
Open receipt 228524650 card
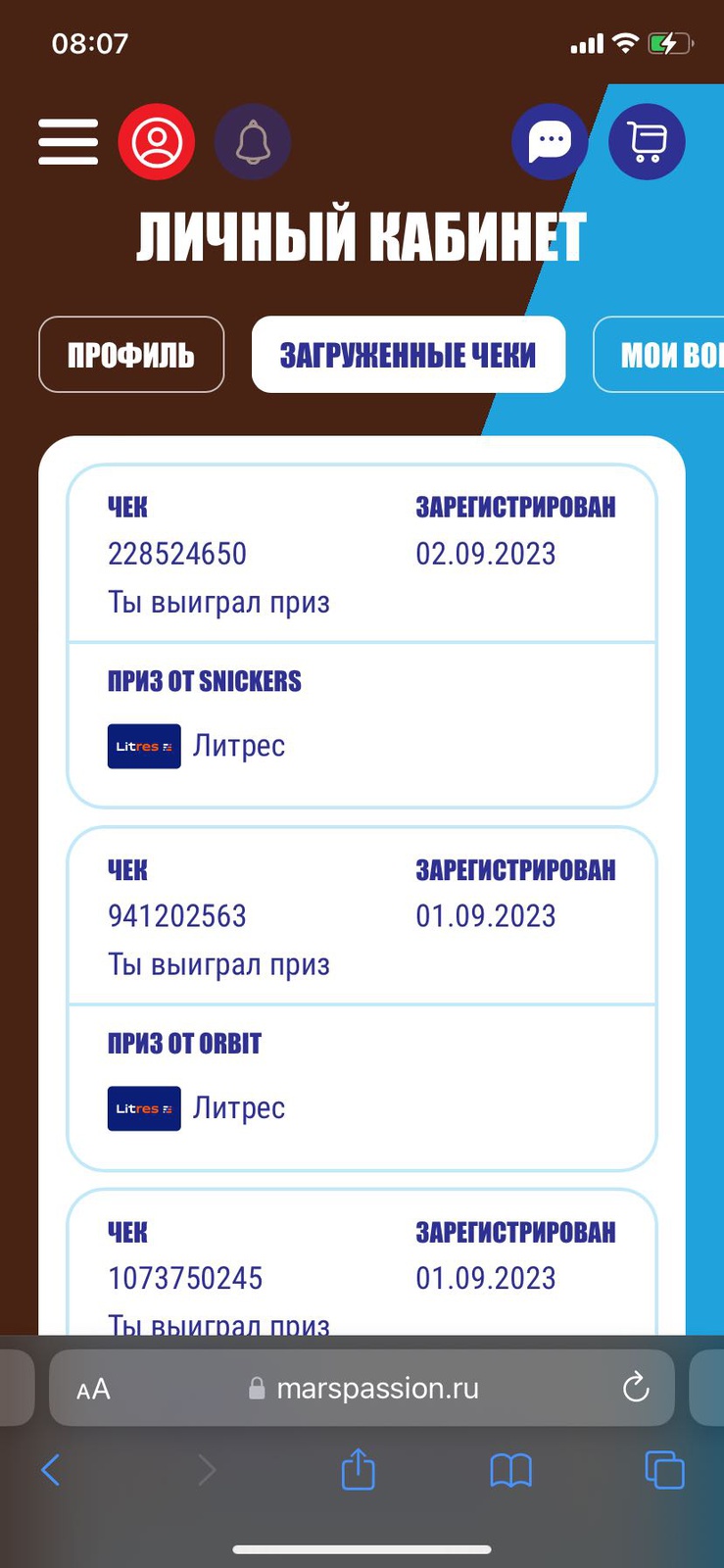(361, 554)
